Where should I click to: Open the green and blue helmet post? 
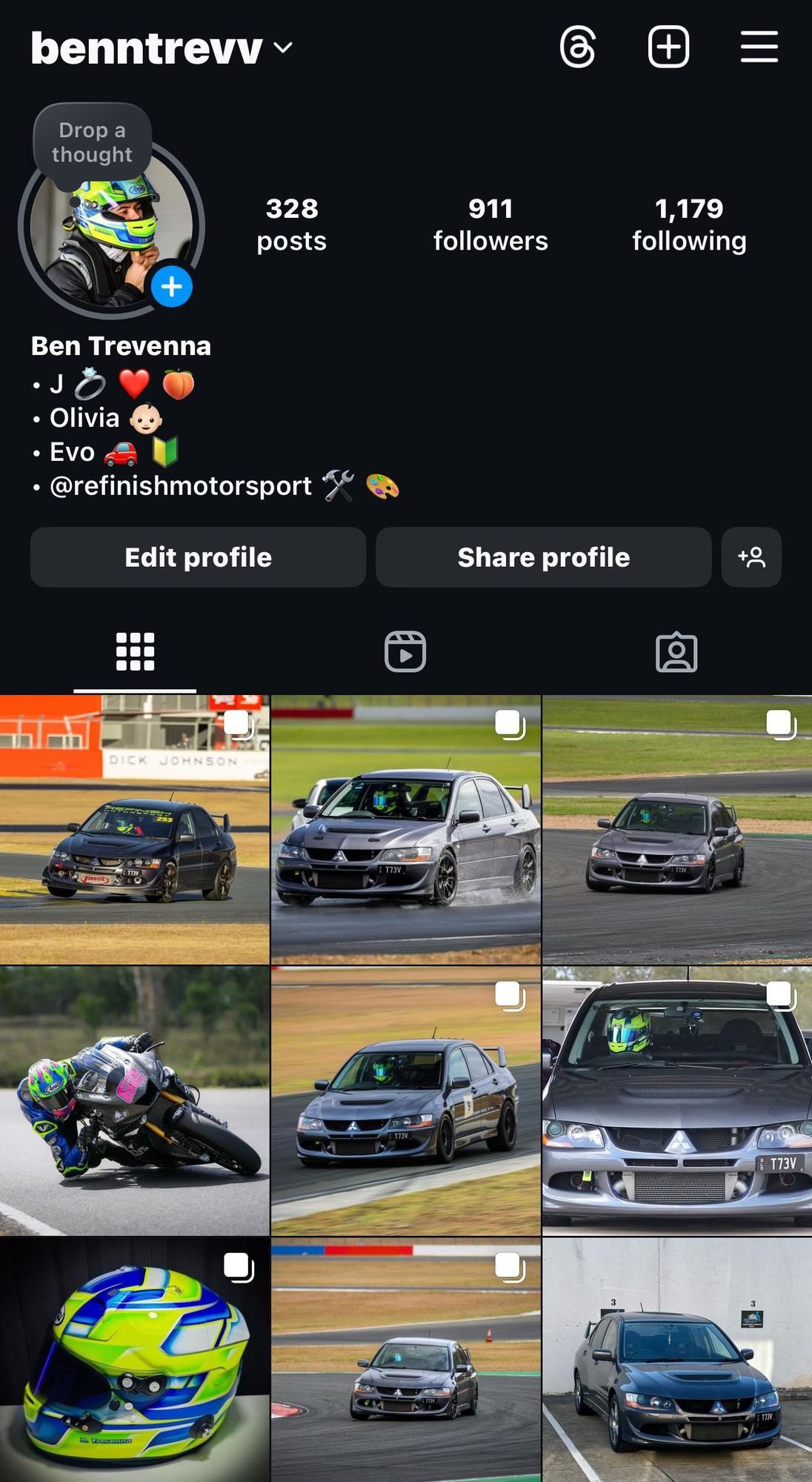tap(134, 1360)
